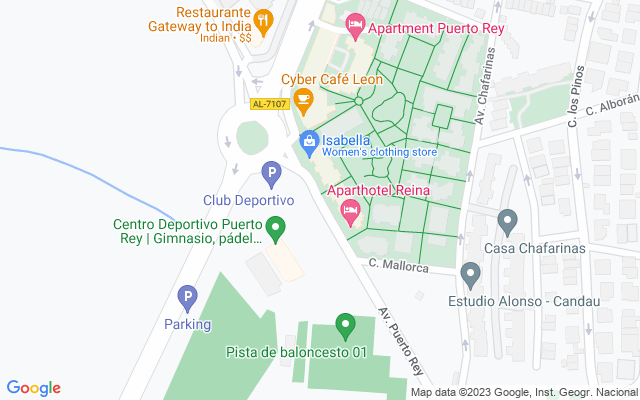The height and width of the screenshot is (400, 640).
Task: Select the Parking marker
Action: tap(187, 297)
